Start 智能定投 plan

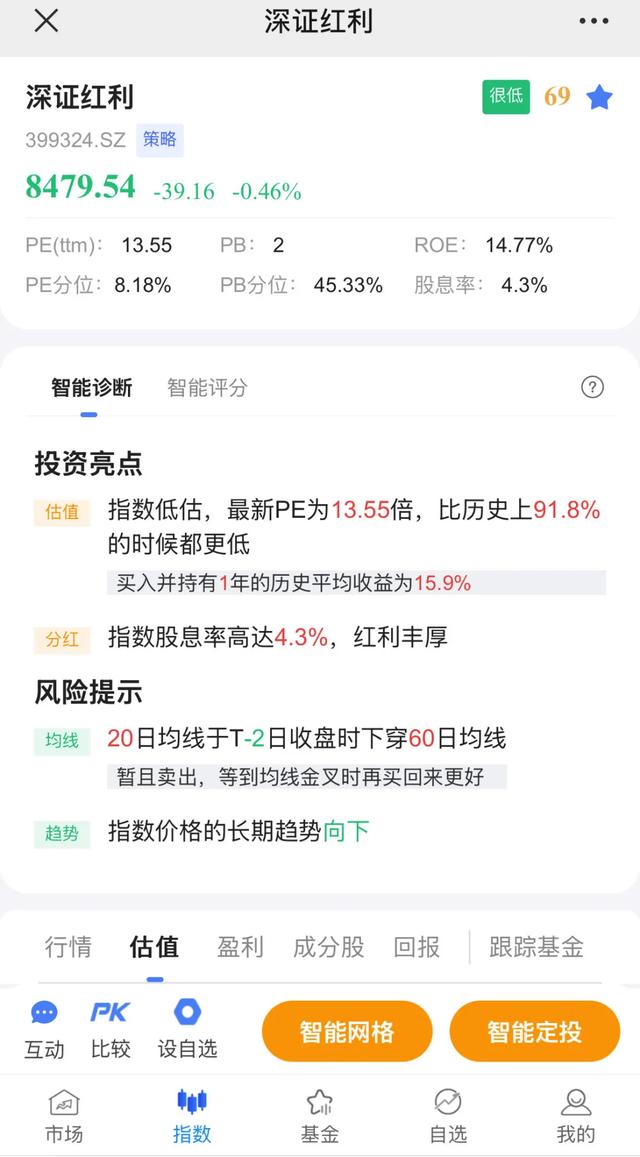click(534, 1031)
